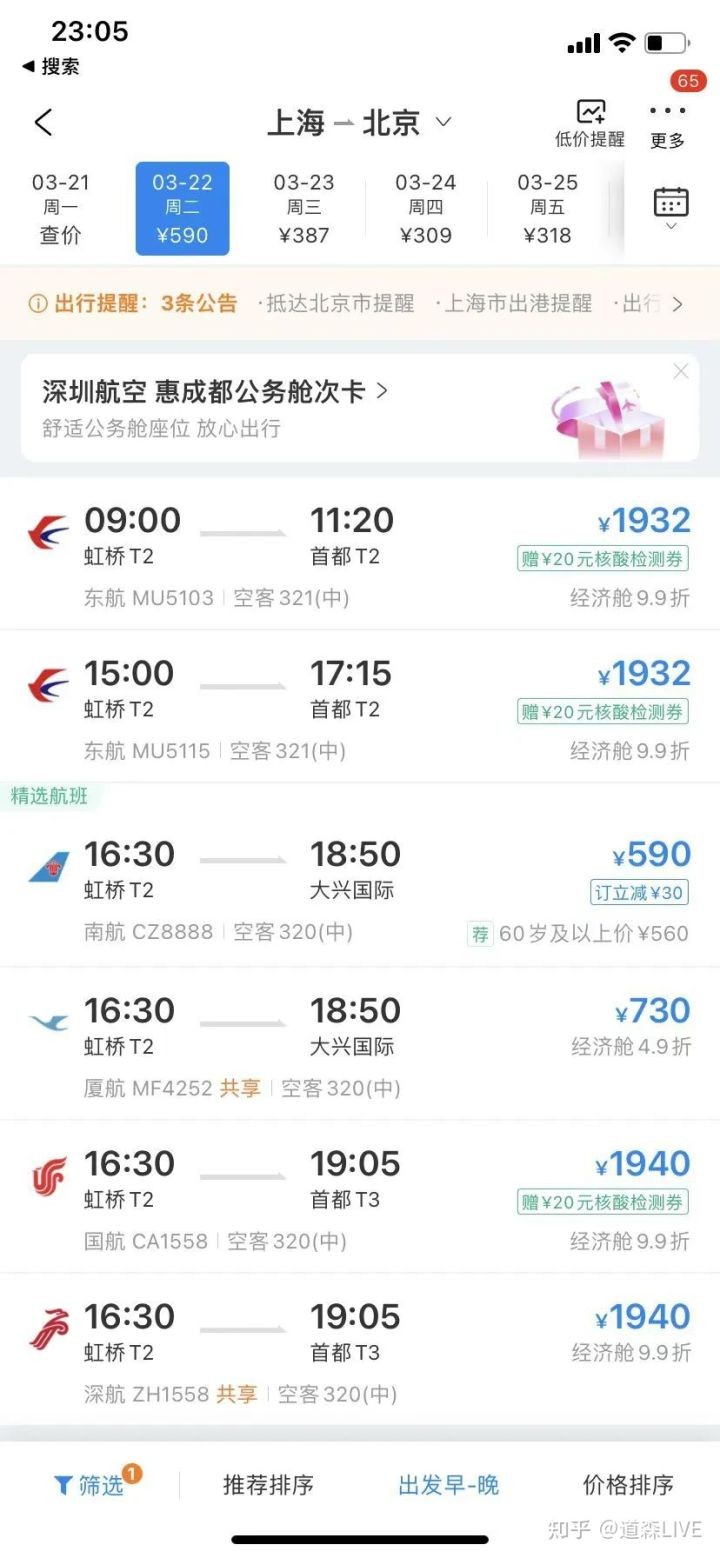Expand the 出行提醒 notices row
Screen dimensions: 720x1558
[x=677, y=304]
